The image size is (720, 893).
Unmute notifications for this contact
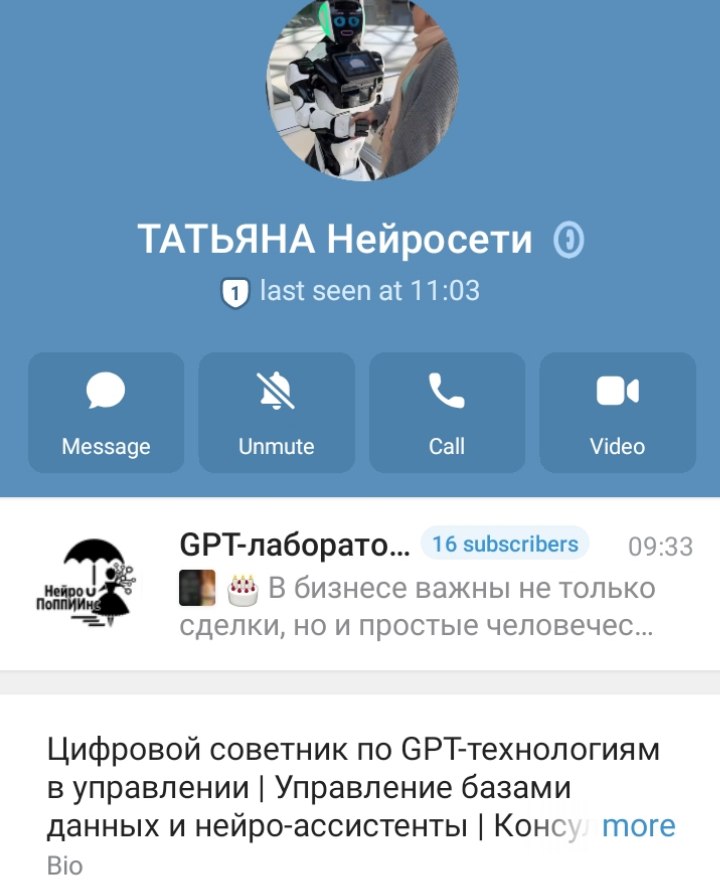(x=276, y=412)
